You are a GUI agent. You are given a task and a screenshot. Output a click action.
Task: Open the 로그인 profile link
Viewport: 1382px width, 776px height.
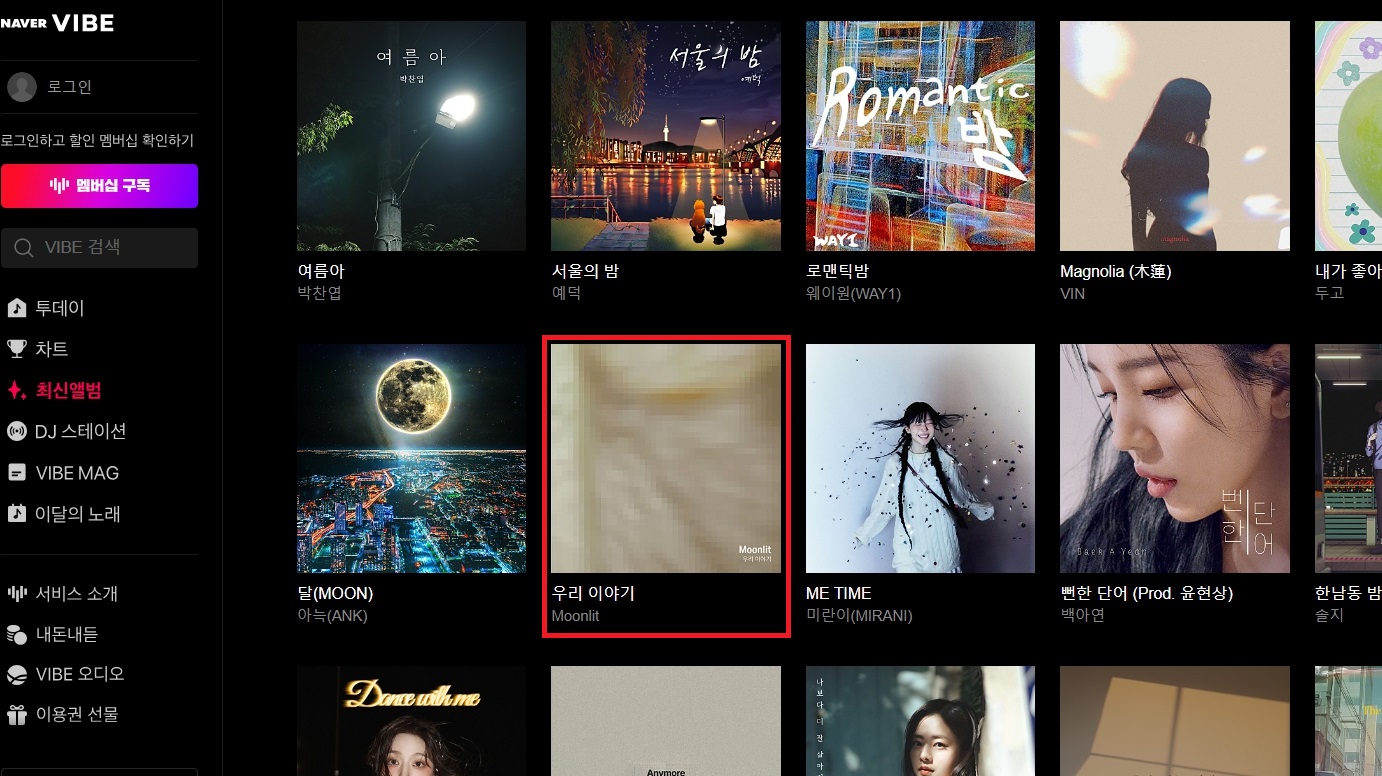tap(68, 87)
